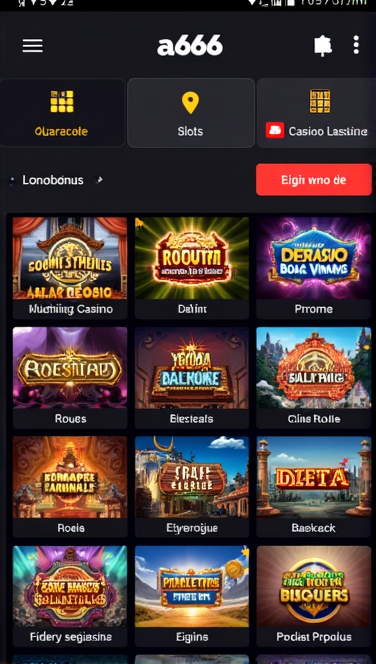
Task: Switch to the Slots tab
Action: tap(191, 113)
